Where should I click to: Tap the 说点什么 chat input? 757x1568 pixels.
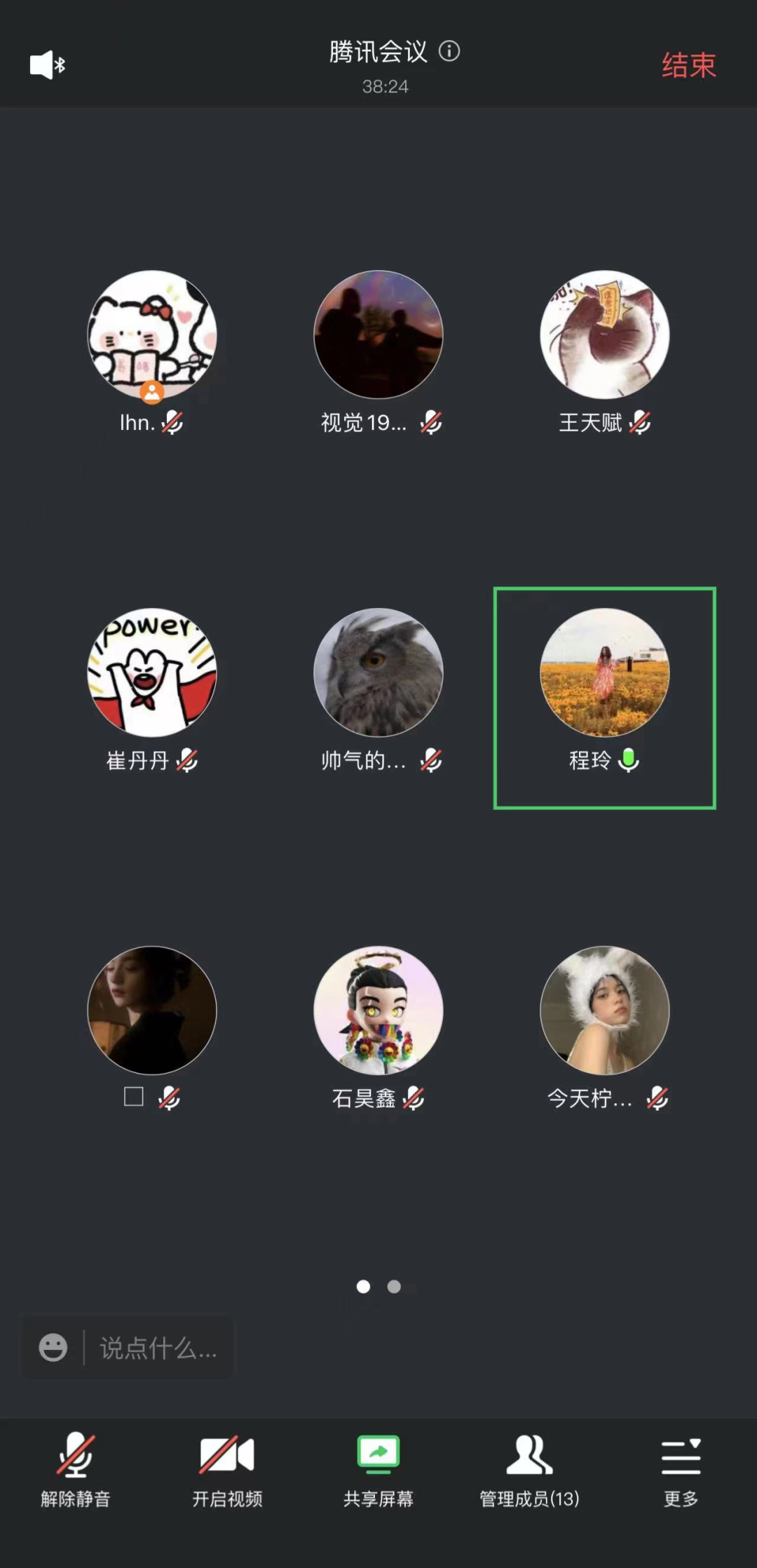pos(158,1348)
